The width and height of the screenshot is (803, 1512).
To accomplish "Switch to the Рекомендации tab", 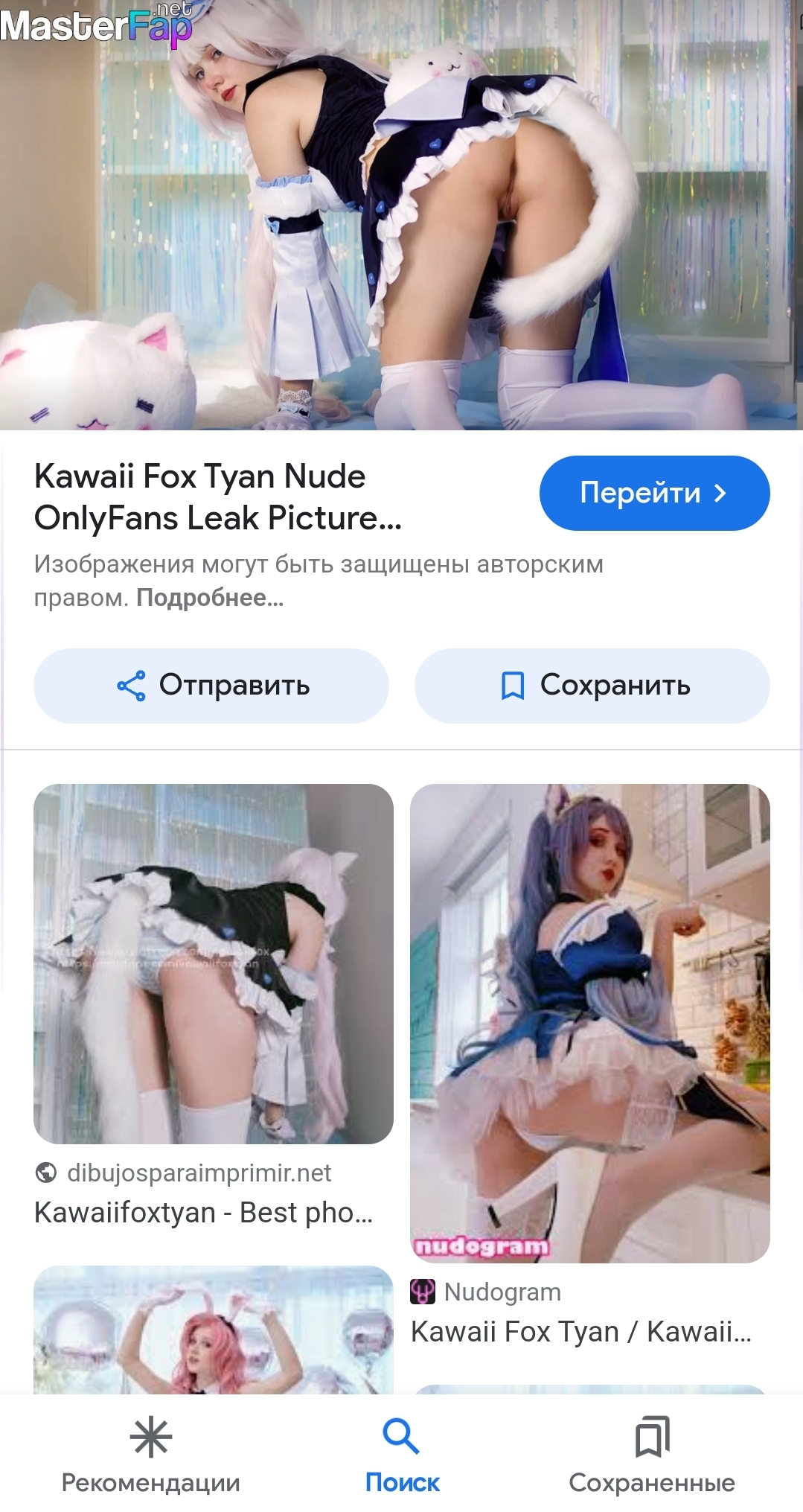I will (x=150, y=1455).
